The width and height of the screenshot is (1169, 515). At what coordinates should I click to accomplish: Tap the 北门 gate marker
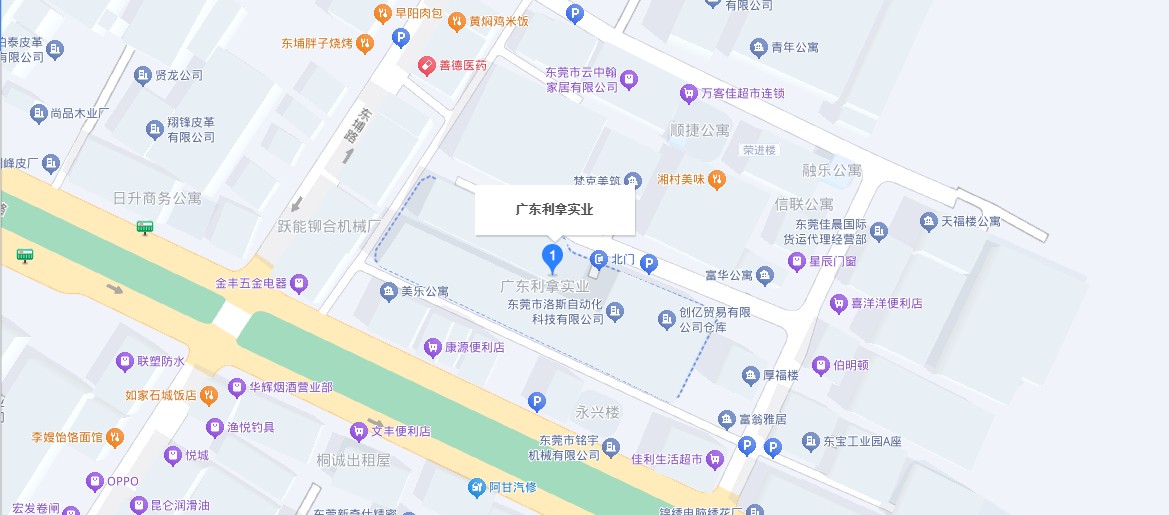(599, 260)
